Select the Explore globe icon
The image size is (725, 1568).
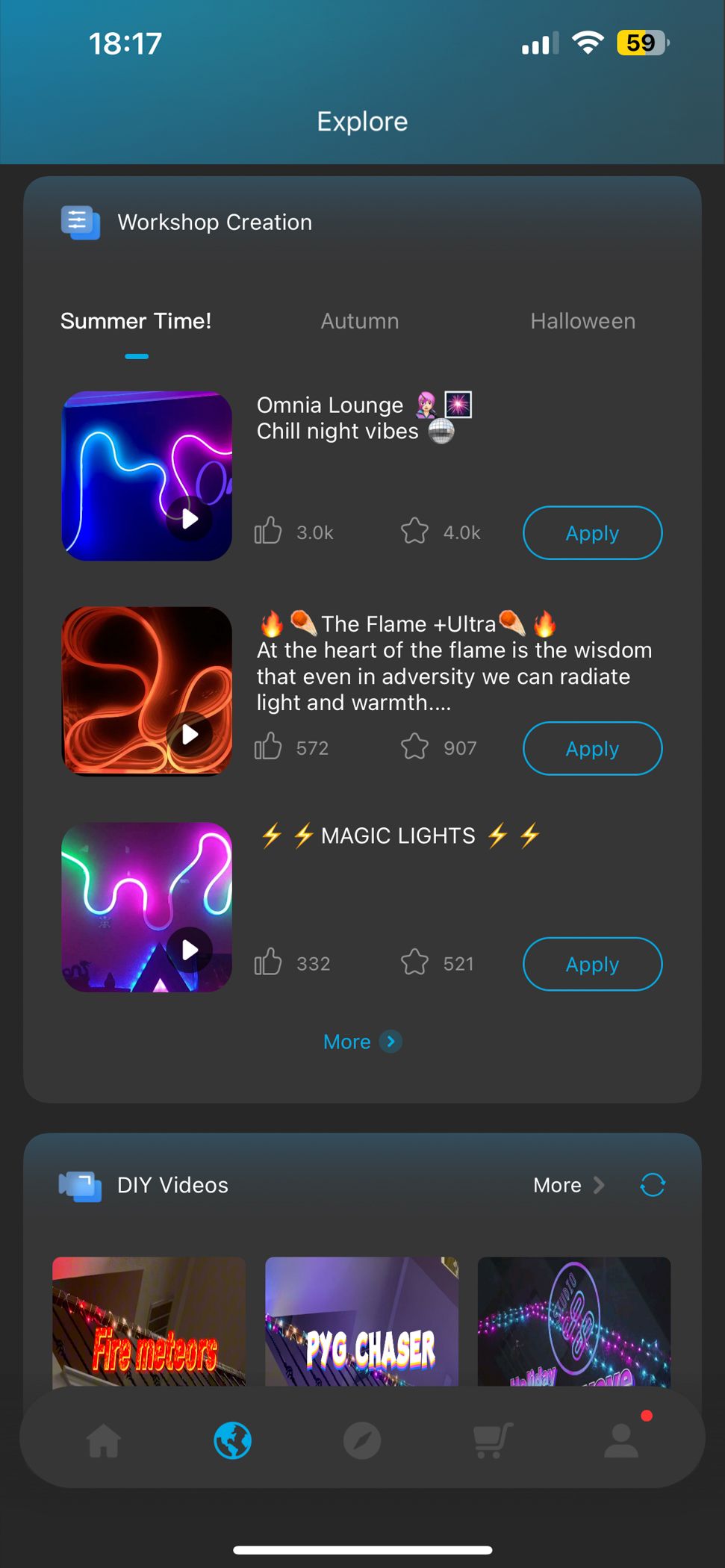pos(232,1440)
